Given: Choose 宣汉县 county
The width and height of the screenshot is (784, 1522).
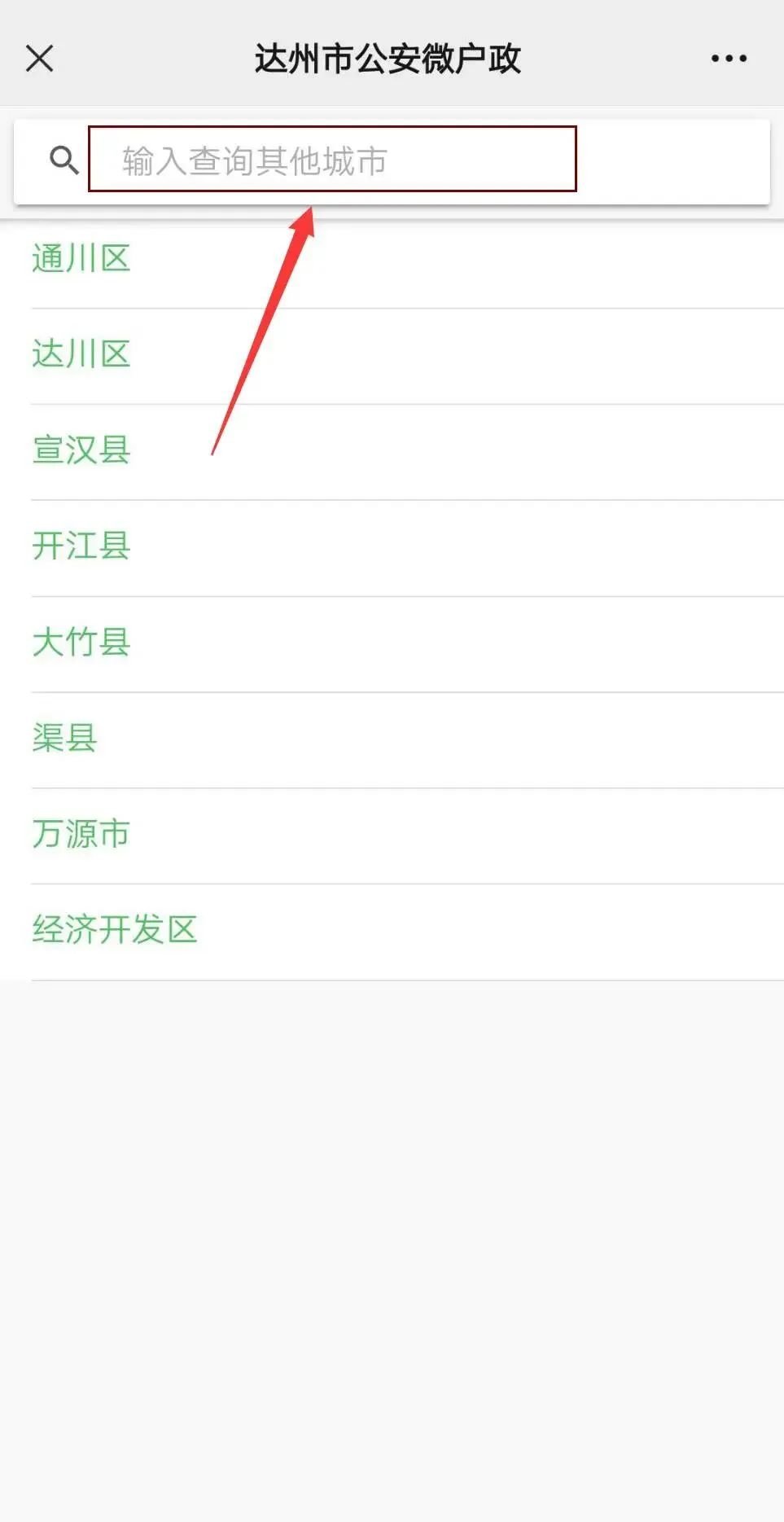Looking at the screenshot, I should (x=81, y=450).
